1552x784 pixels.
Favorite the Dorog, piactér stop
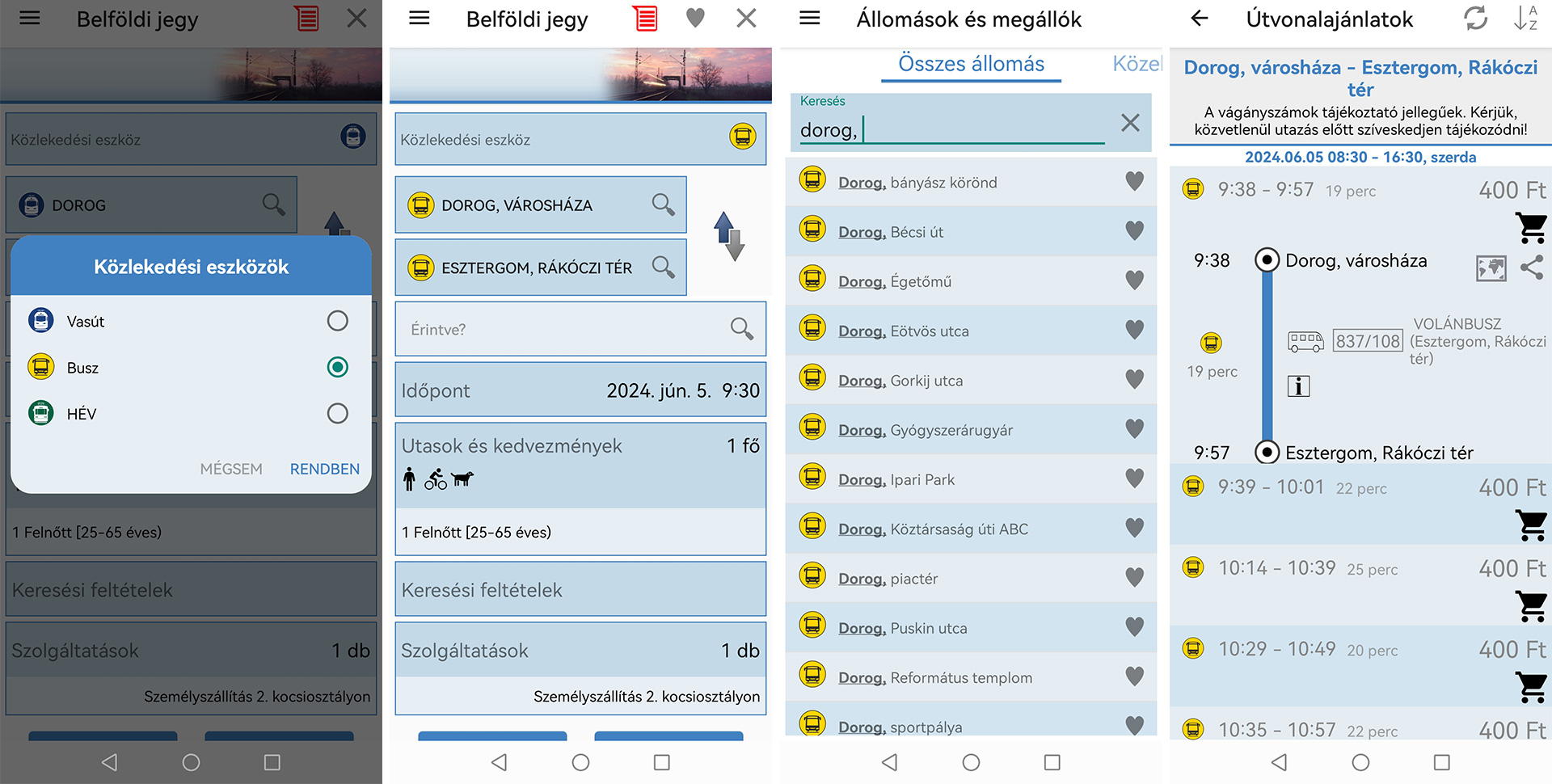1135,577
